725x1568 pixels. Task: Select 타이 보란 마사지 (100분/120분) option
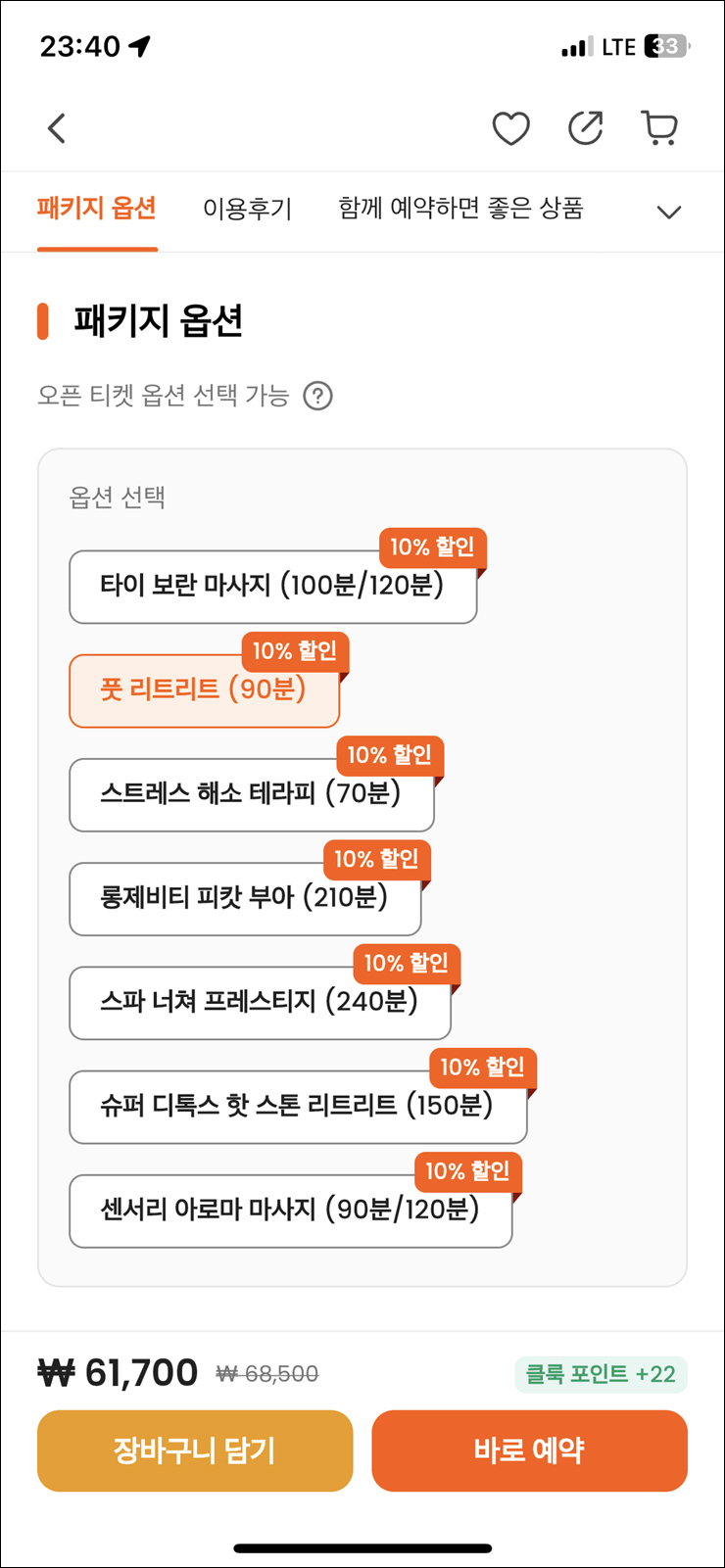click(x=273, y=587)
